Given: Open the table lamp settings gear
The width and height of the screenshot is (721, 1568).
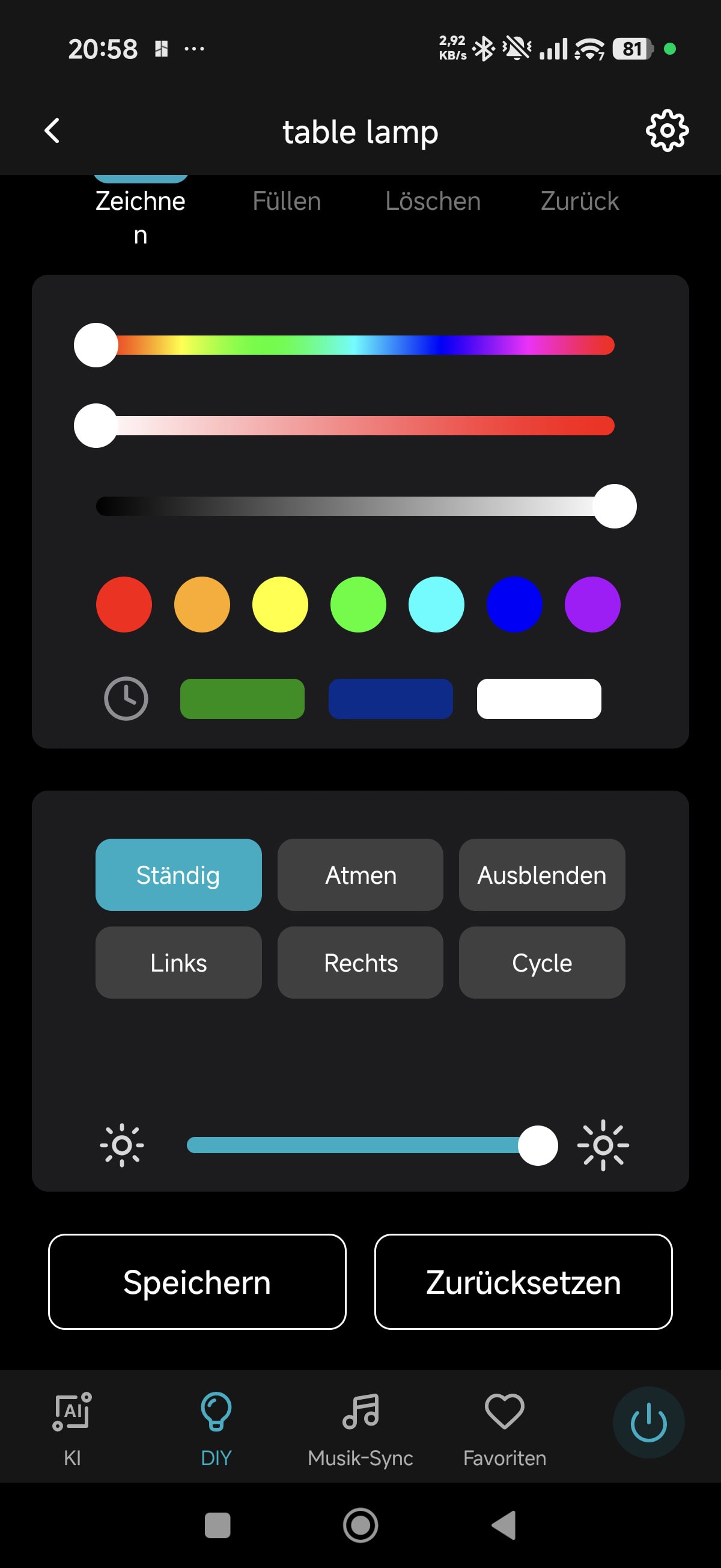Looking at the screenshot, I should pos(667,131).
